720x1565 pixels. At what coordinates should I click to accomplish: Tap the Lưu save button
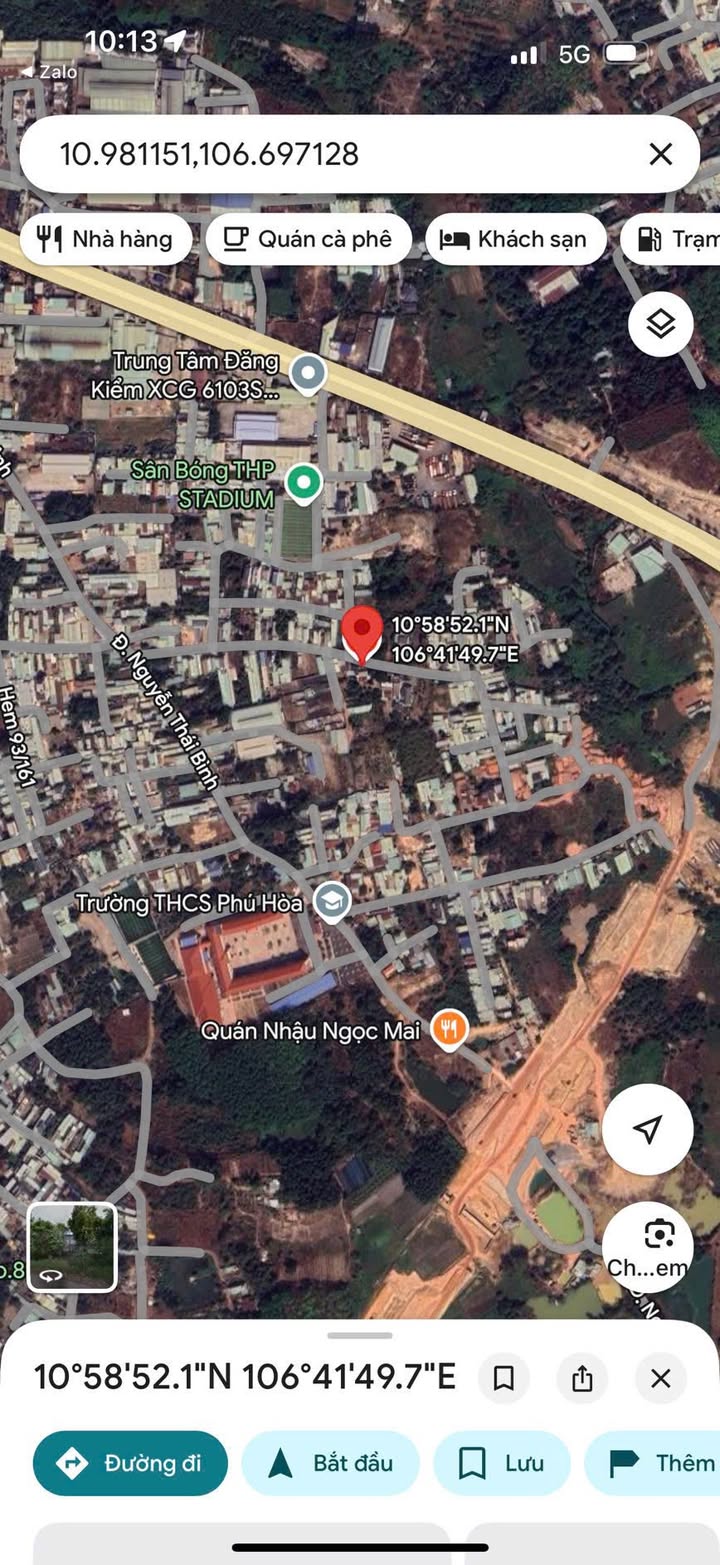point(502,1464)
